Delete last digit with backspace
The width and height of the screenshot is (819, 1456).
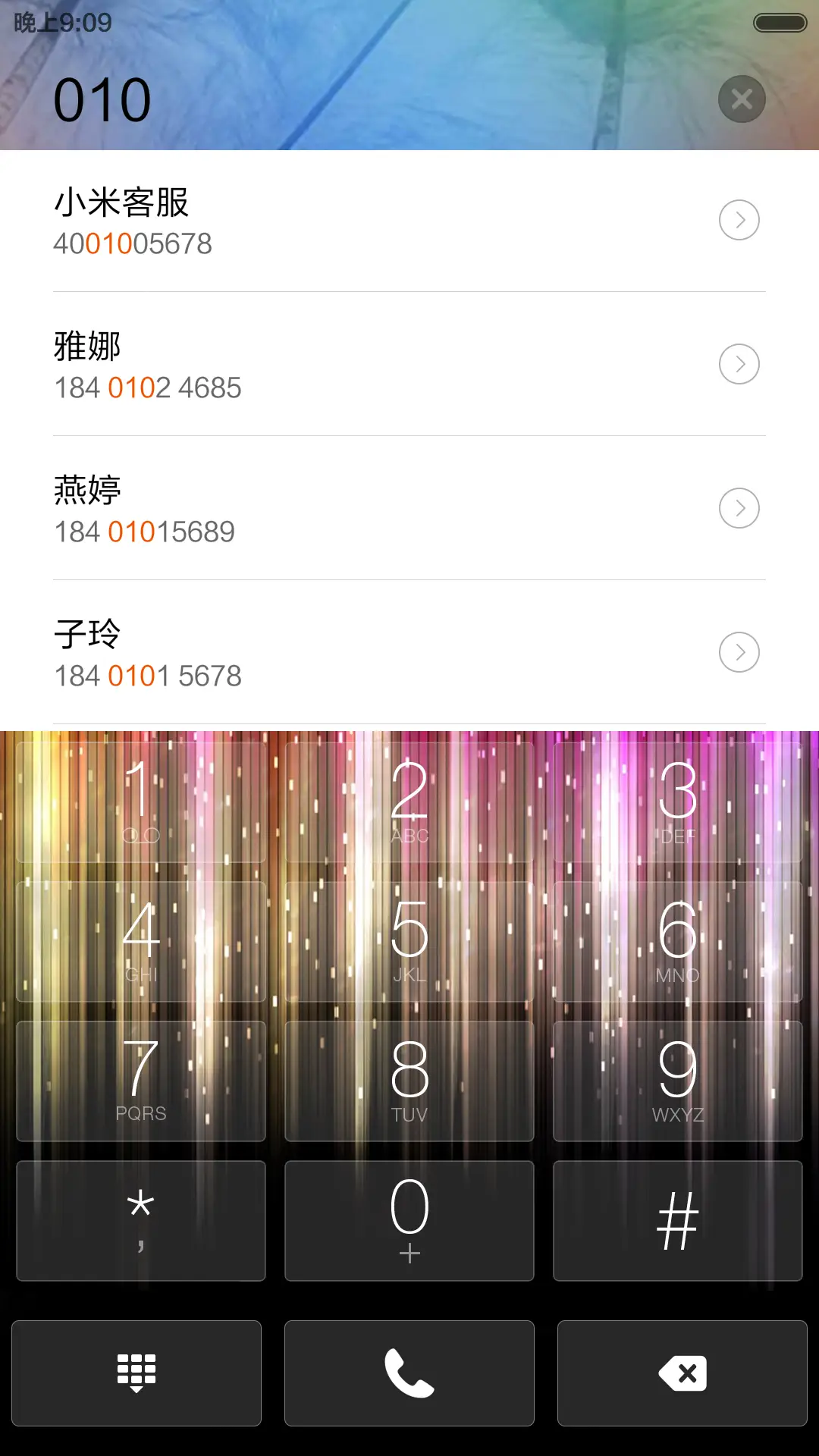[682, 1373]
